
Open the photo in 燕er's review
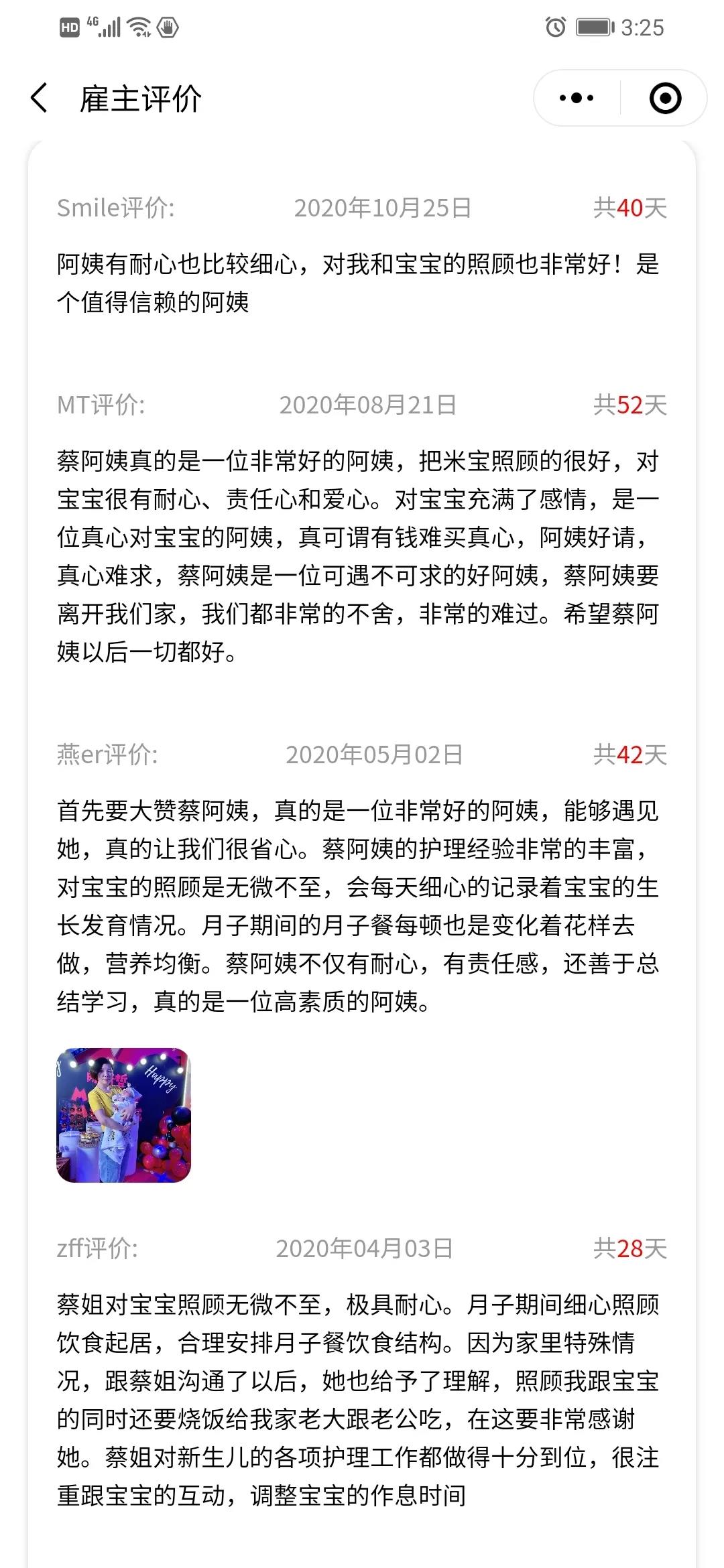[124, 1116]
